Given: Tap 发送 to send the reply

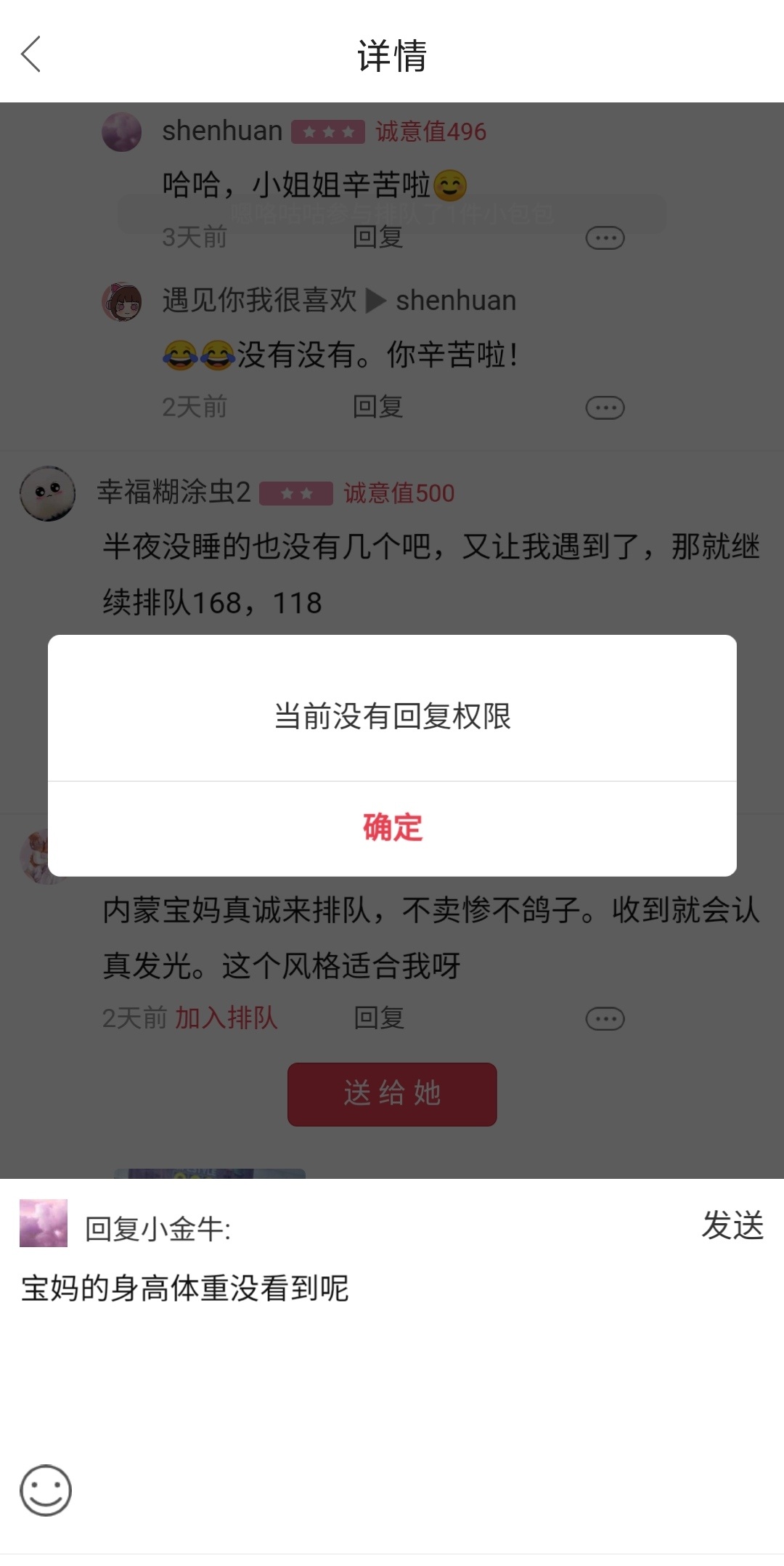Looking at the screenshot, I should (x=732, y=1226).
